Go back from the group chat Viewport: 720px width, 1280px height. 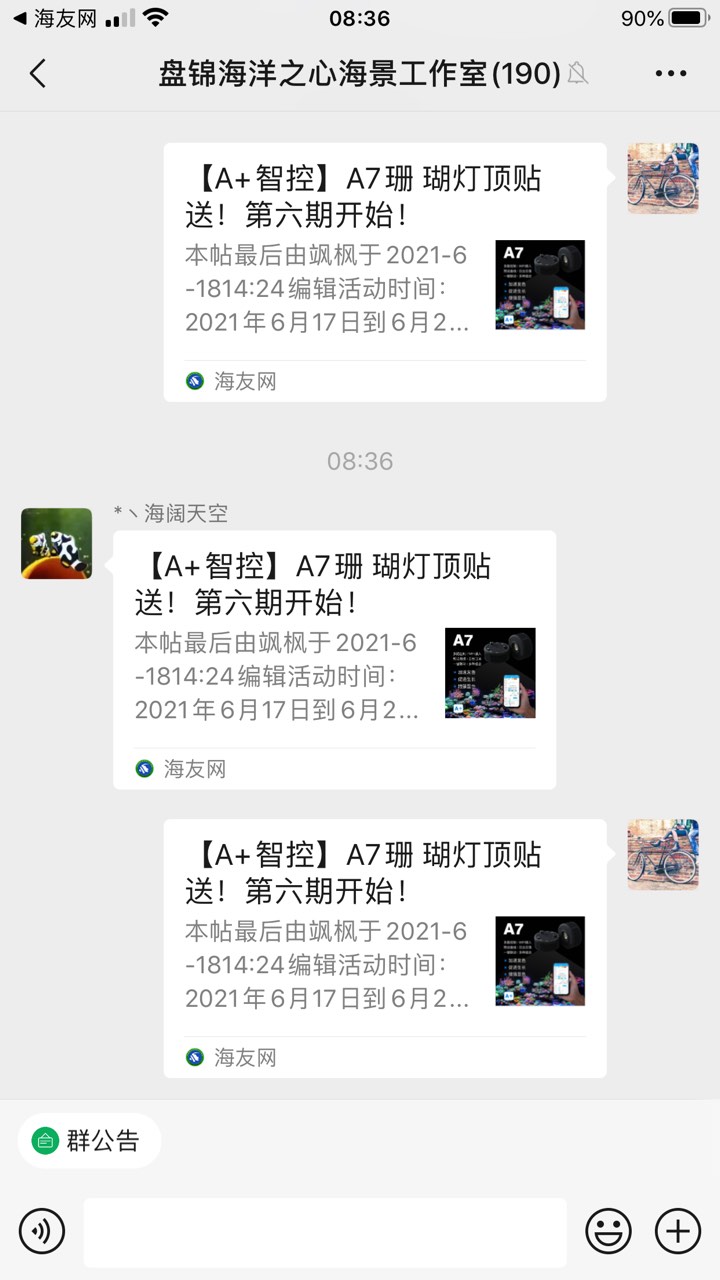tap(38, 73)
